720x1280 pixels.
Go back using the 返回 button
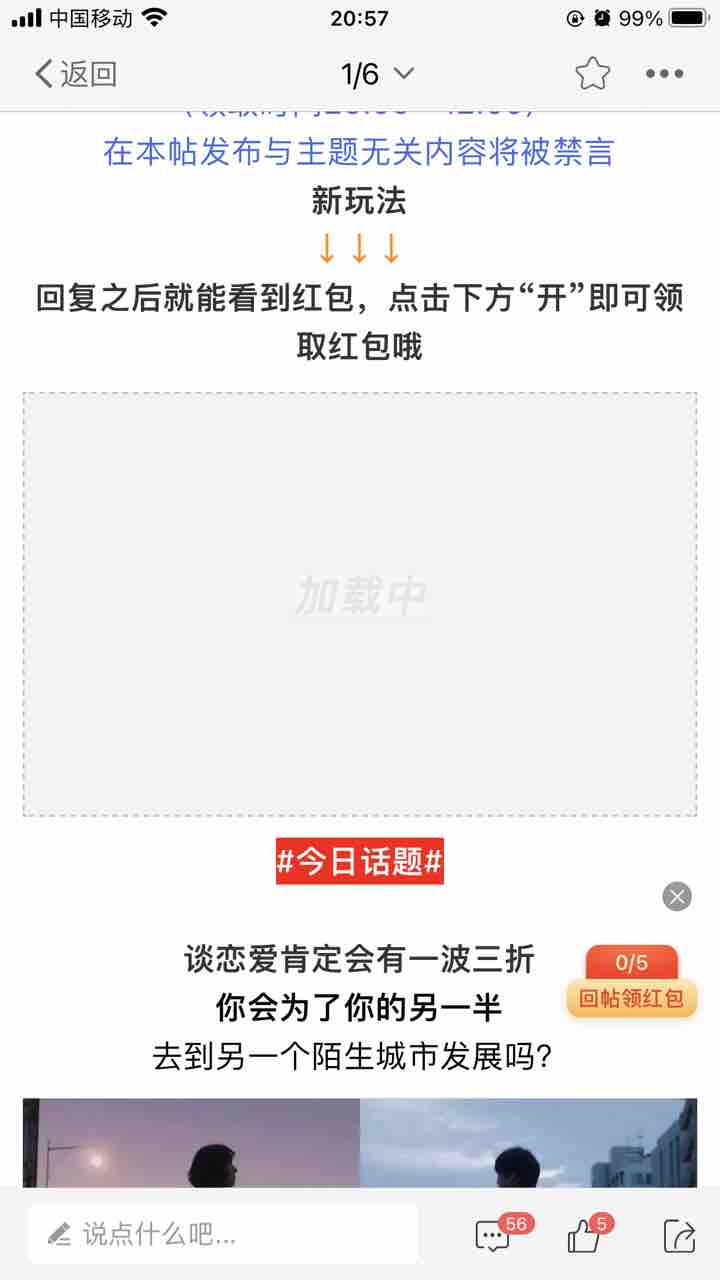pos(76,74)
